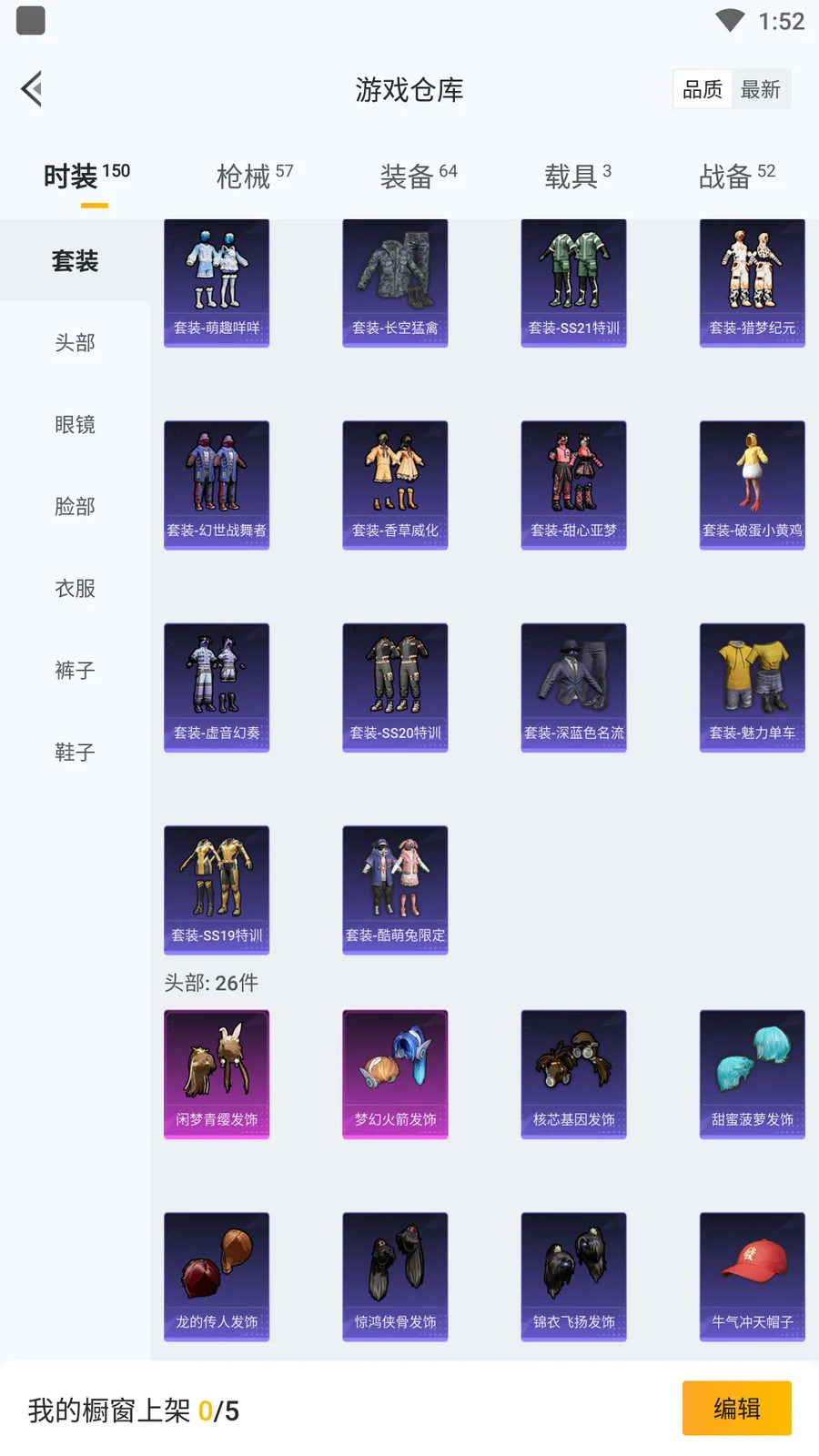Open the 套装-萌趣咩咩 outfit
This screenshot has height=1456, width=819.
click(x=217, y=283)
